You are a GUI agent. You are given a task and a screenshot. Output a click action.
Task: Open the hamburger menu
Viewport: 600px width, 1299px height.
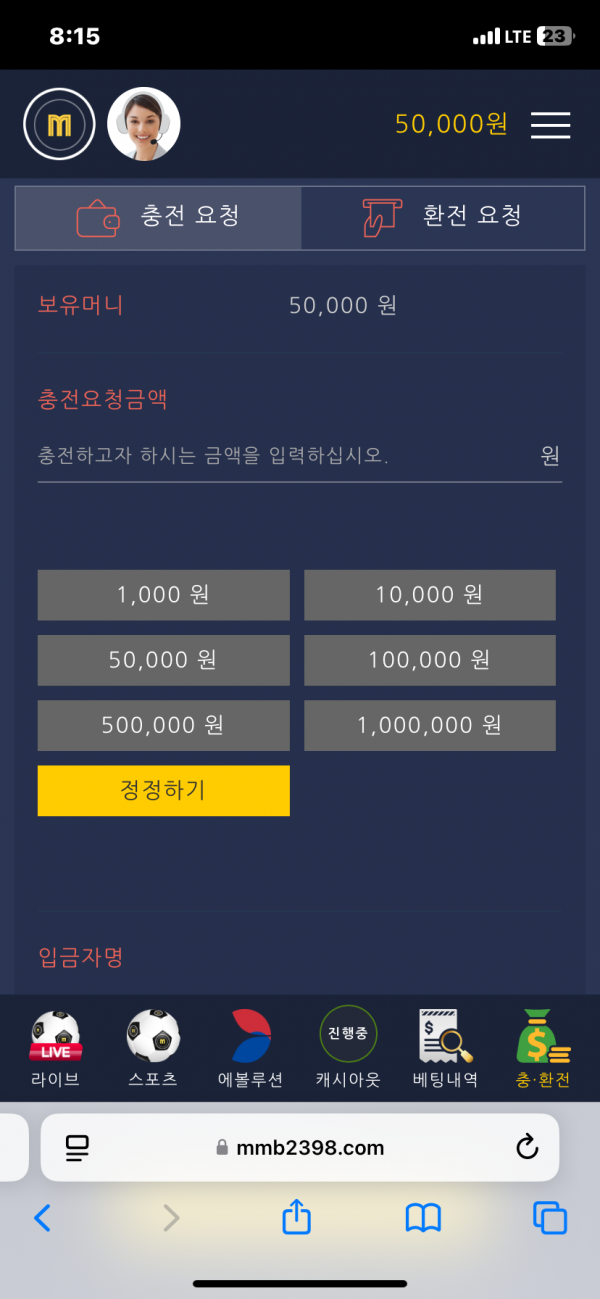[x=550, y=125]
